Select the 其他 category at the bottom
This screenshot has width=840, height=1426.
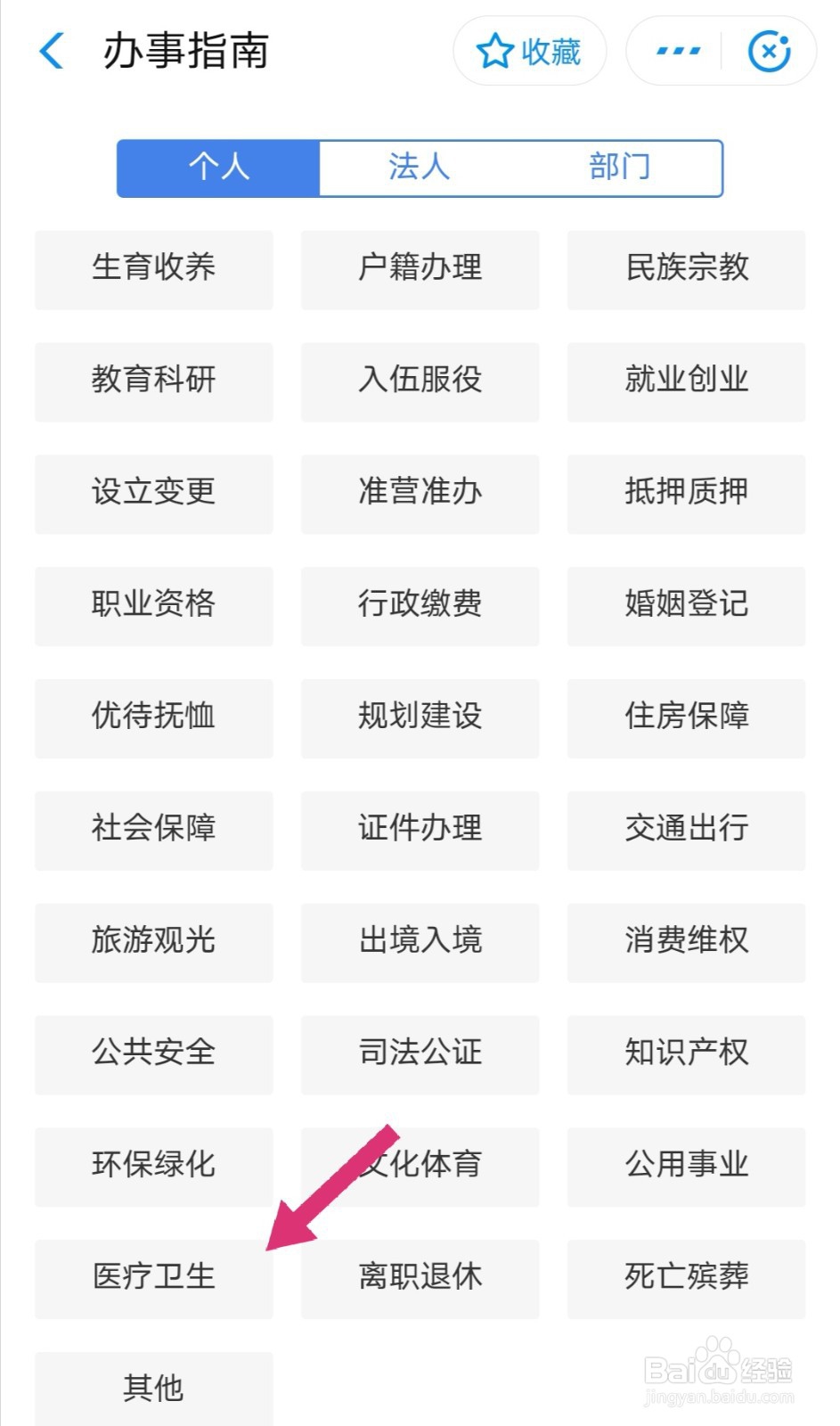click(x=153, y=1387)
